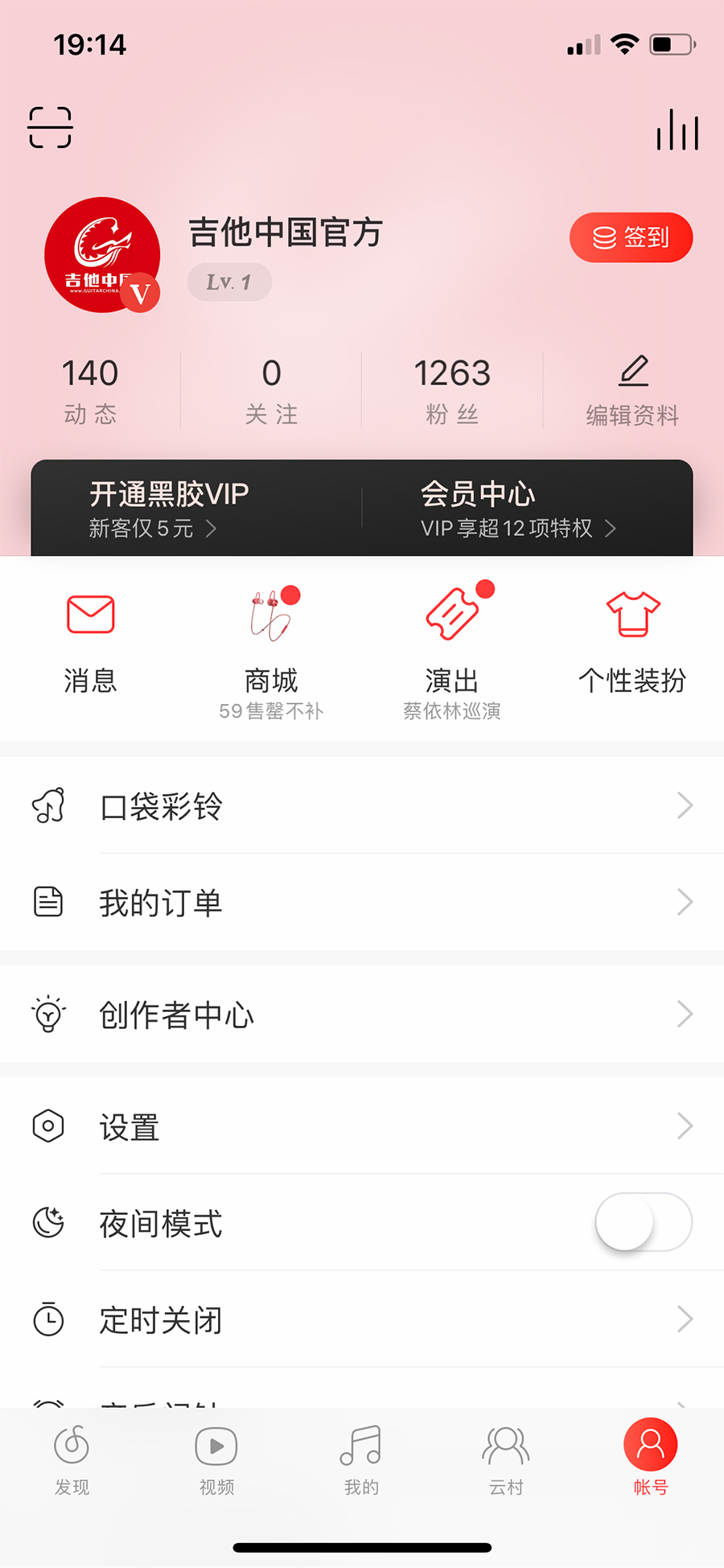The width and height of the screenshot is (724, 1568).
Task: Open 编辑资料 to edit profile
Action: point(633,389)
